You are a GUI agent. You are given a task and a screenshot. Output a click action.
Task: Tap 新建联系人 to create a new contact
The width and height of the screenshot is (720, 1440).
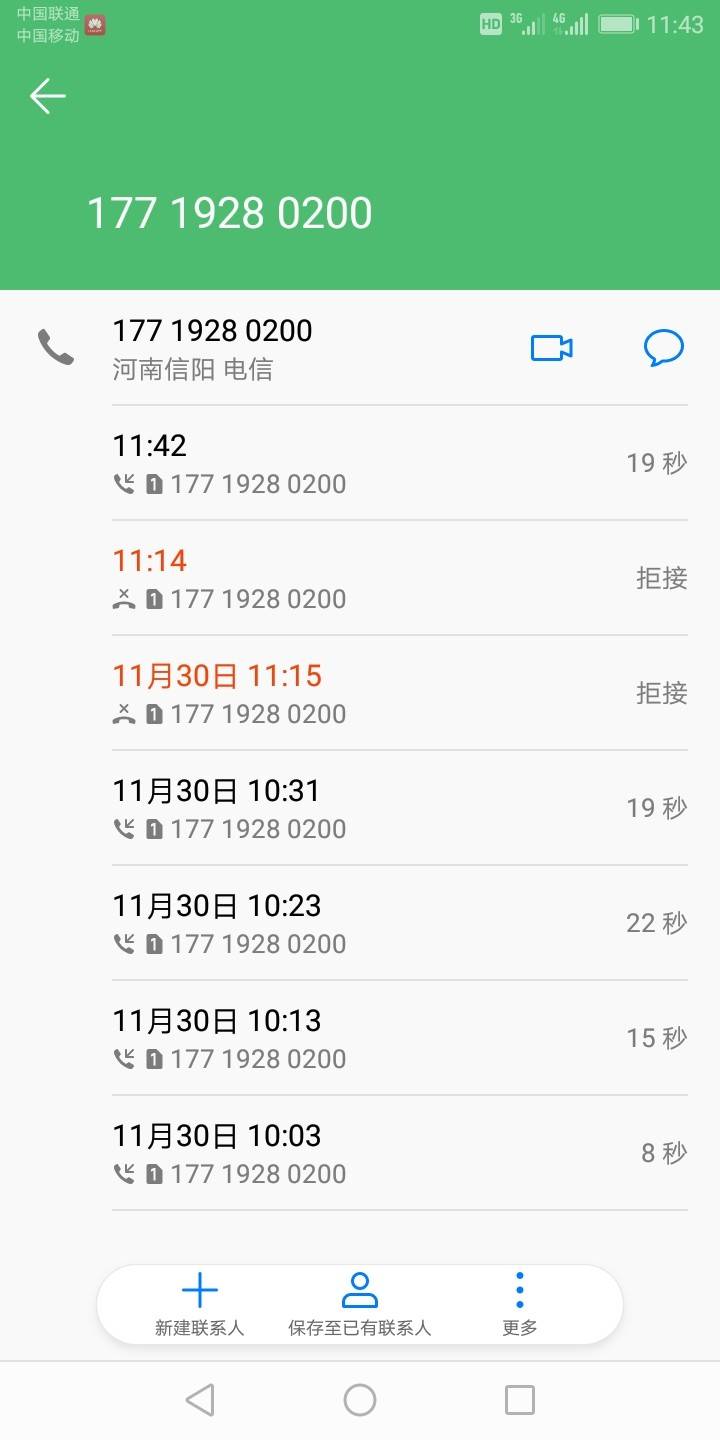tap(200, 1305)
